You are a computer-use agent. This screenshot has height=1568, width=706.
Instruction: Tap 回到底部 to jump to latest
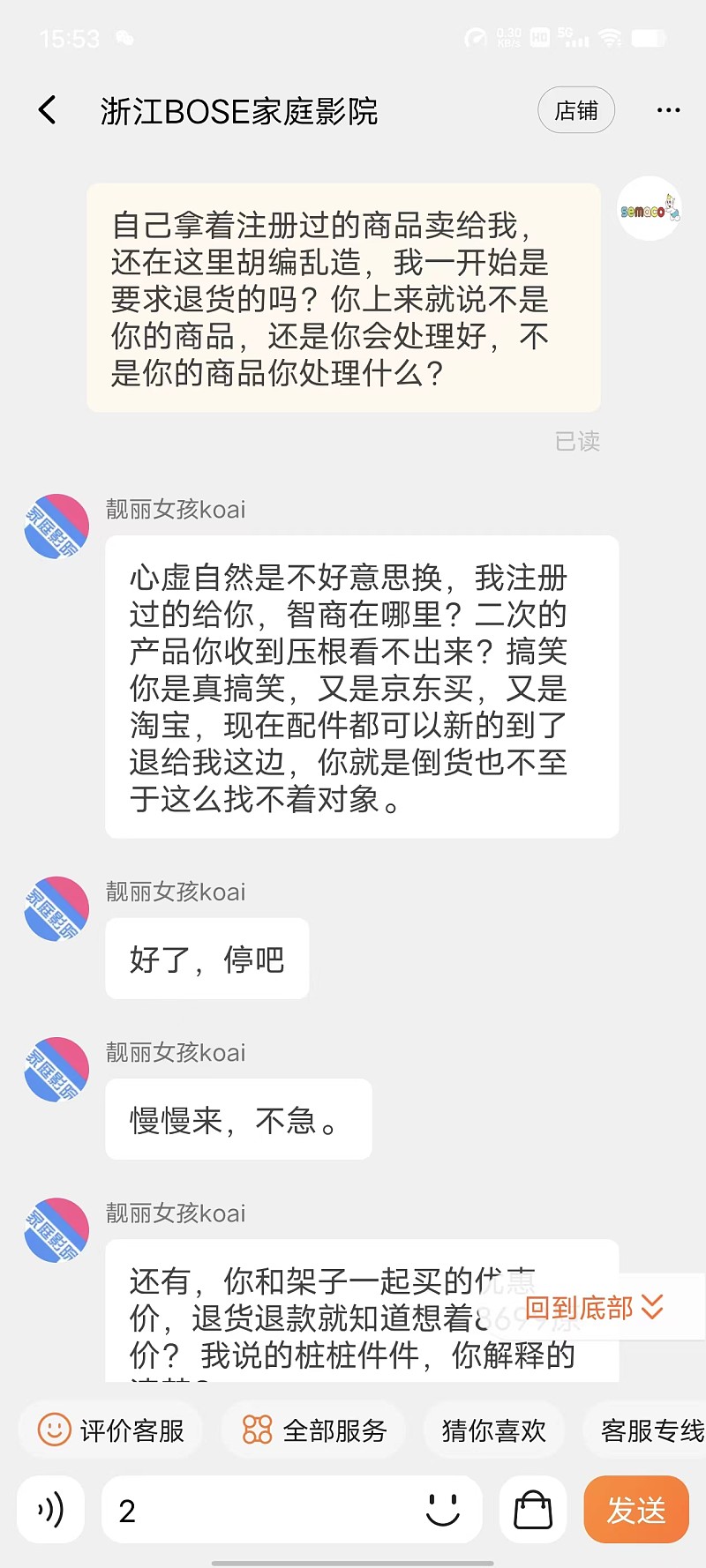coord(594,1307)
